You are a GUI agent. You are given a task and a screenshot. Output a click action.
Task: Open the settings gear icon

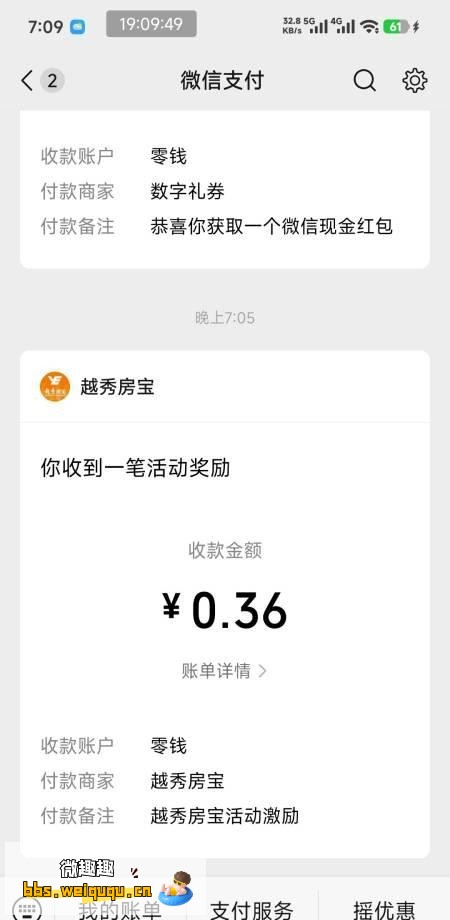click(x=414, y=80)
